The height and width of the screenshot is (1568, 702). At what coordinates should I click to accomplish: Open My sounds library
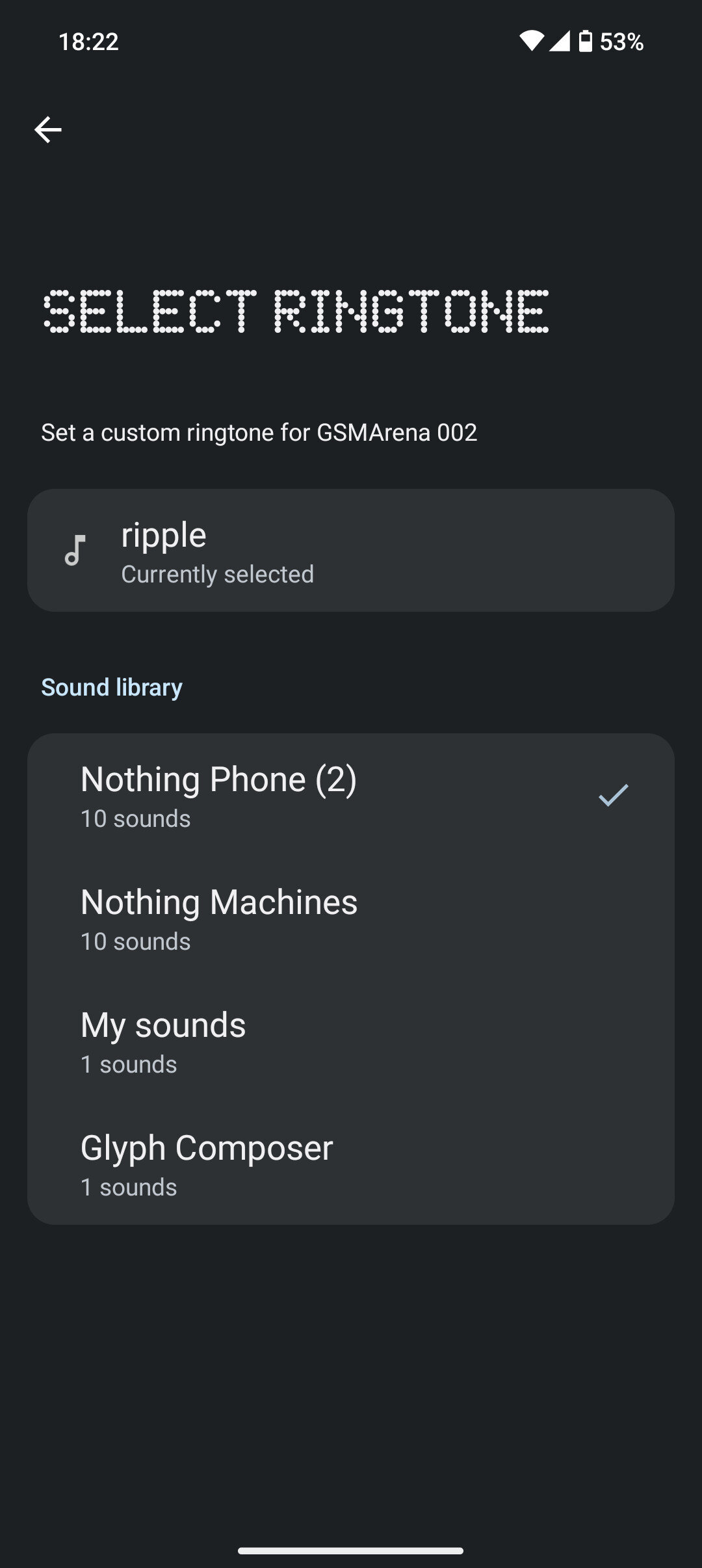[x=351, y=1041]
